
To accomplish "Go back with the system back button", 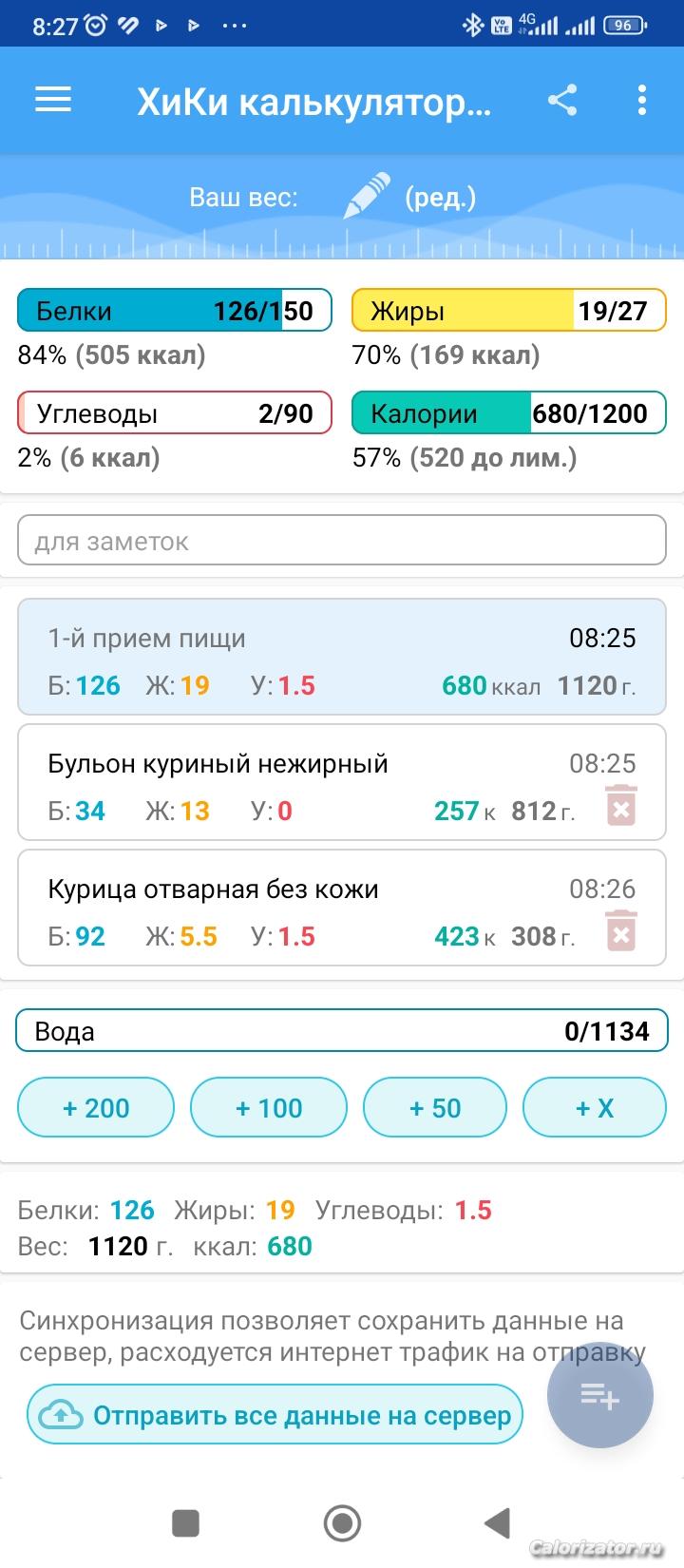I will 498,1523.
